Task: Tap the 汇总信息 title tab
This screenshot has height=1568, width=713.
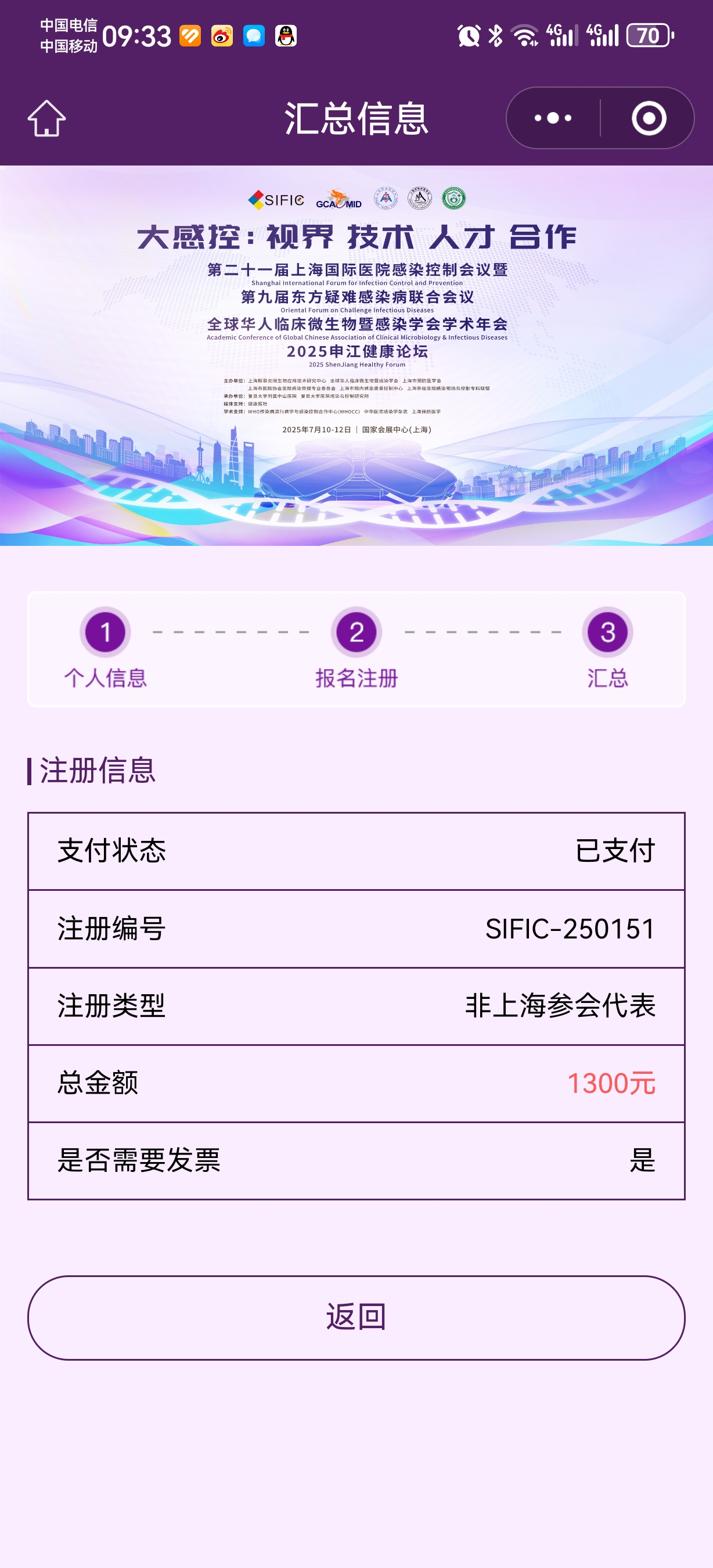Action: pyautogui.click(x=356, y=117)
